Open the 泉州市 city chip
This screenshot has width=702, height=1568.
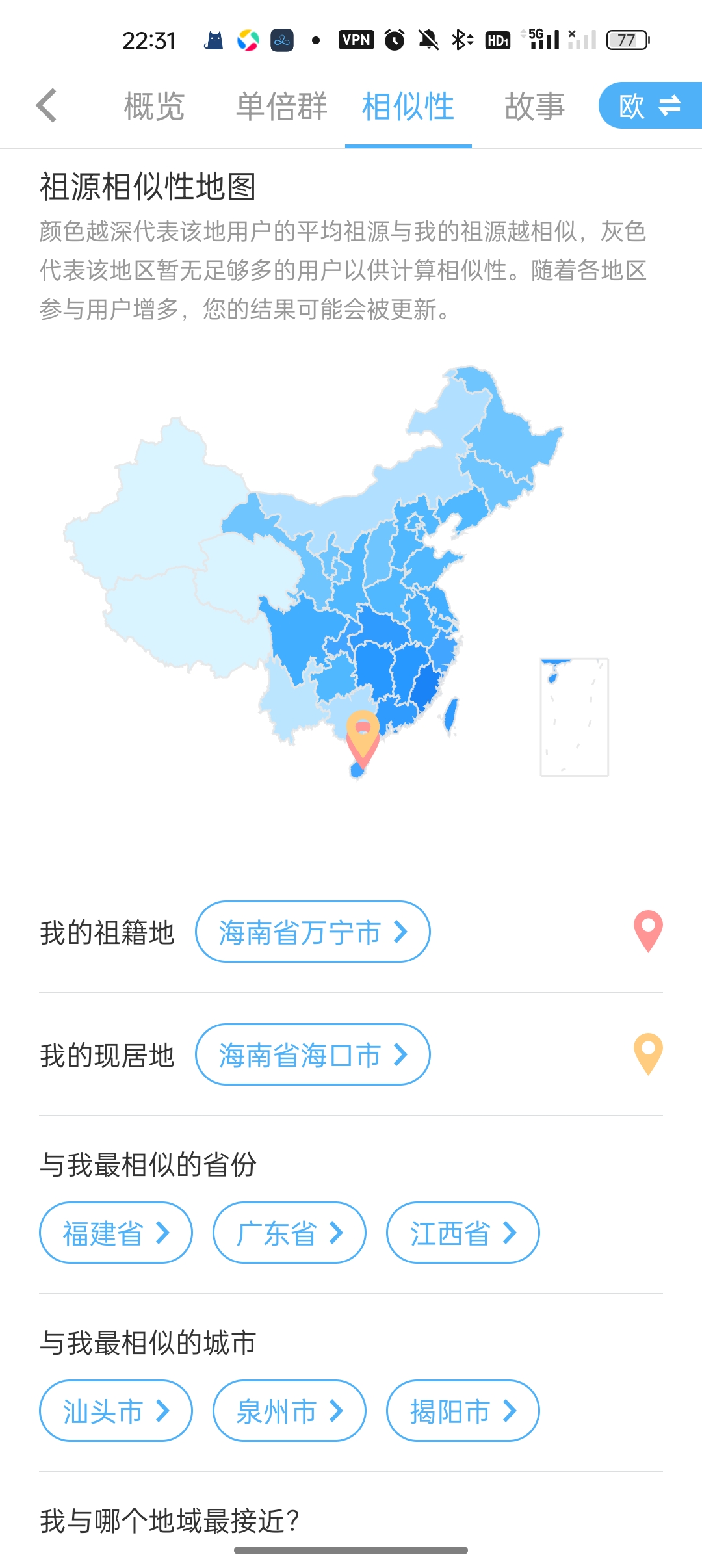[289, 1411]
